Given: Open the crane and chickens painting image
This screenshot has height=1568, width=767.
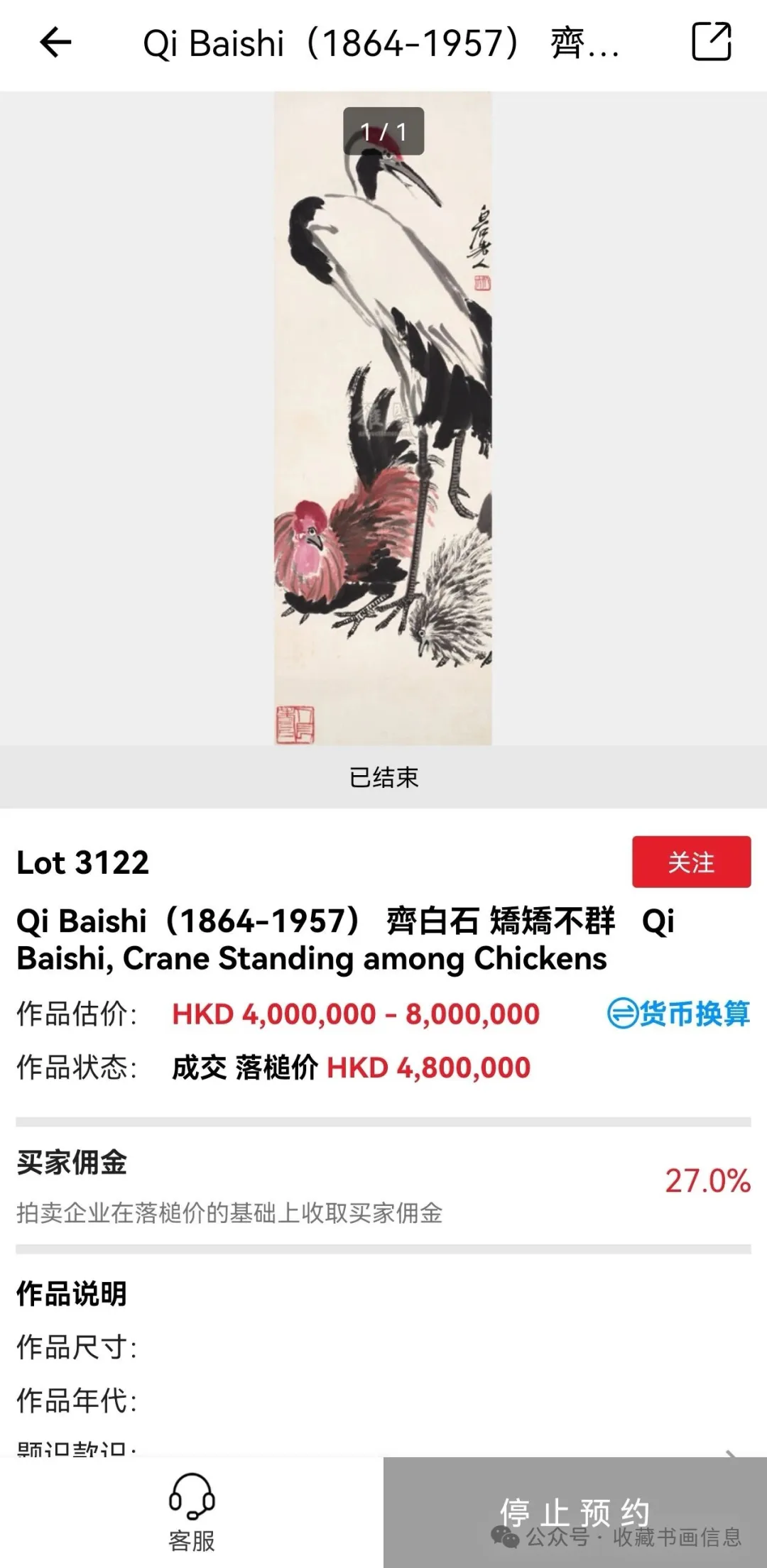Looking at the screenshot, I should click(383, 419).
